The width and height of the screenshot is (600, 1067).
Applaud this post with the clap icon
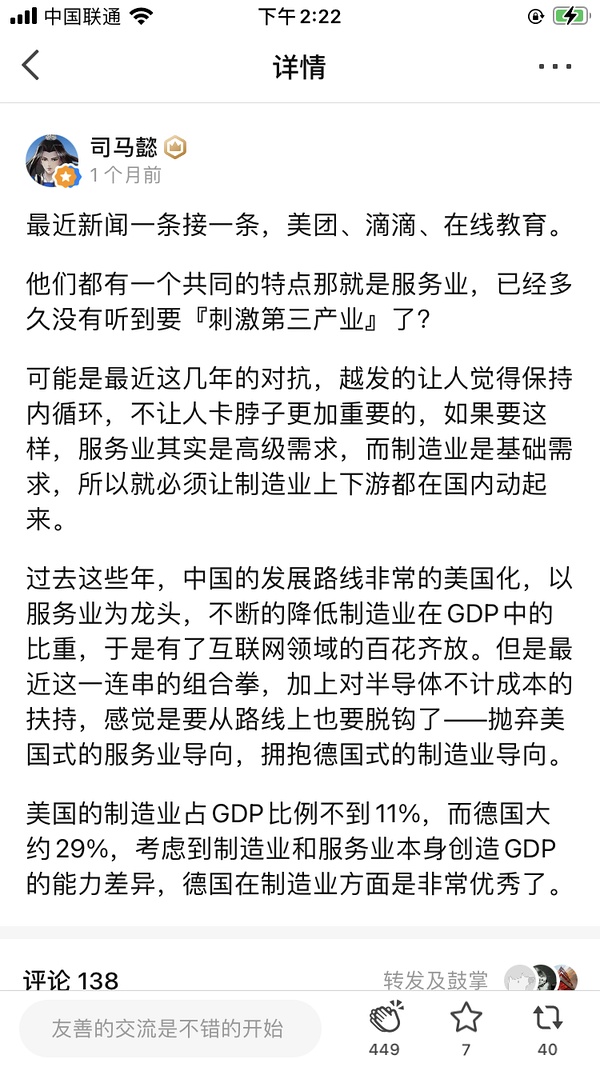click(x=385, y=1018)
